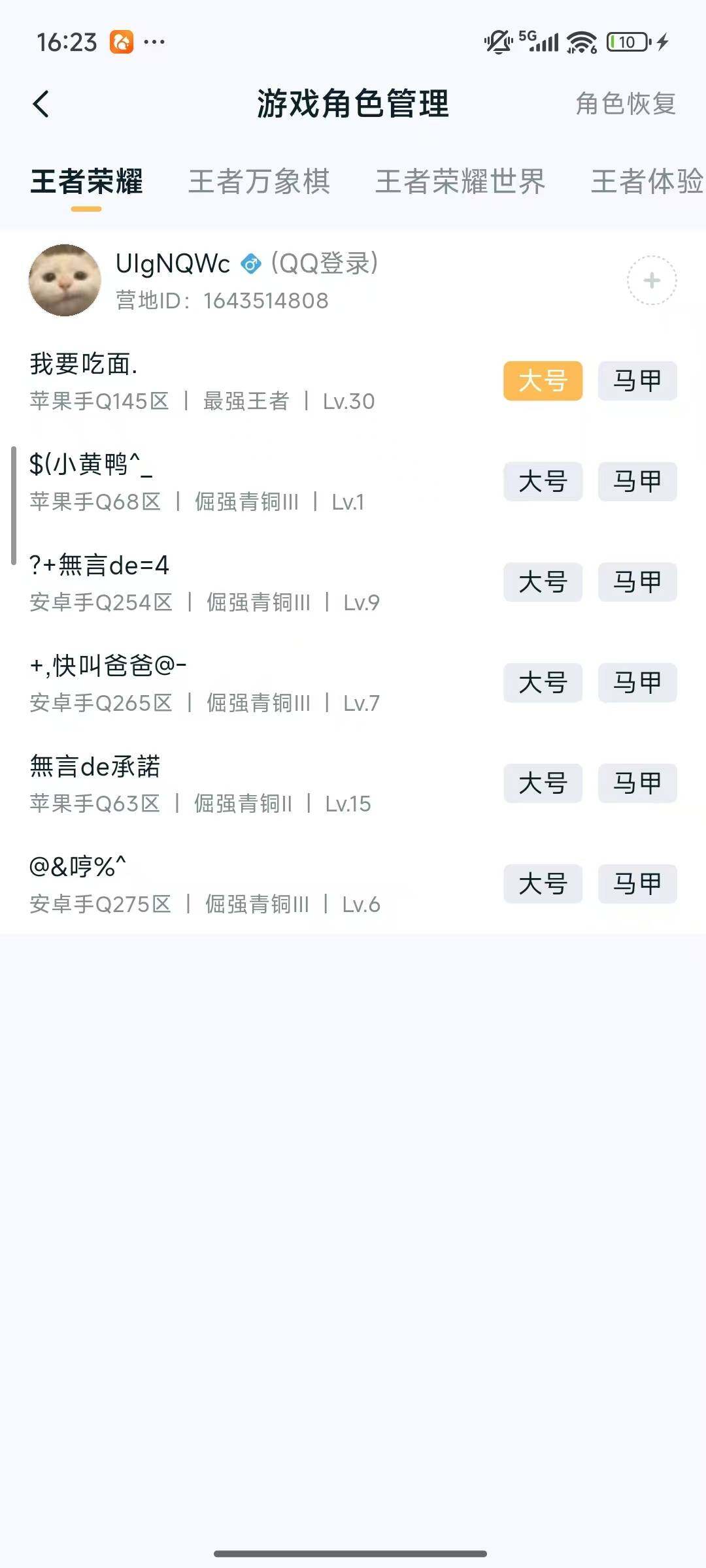
Task: Tap the battery indicator showing 10 percent
Action: coord(626,41)
